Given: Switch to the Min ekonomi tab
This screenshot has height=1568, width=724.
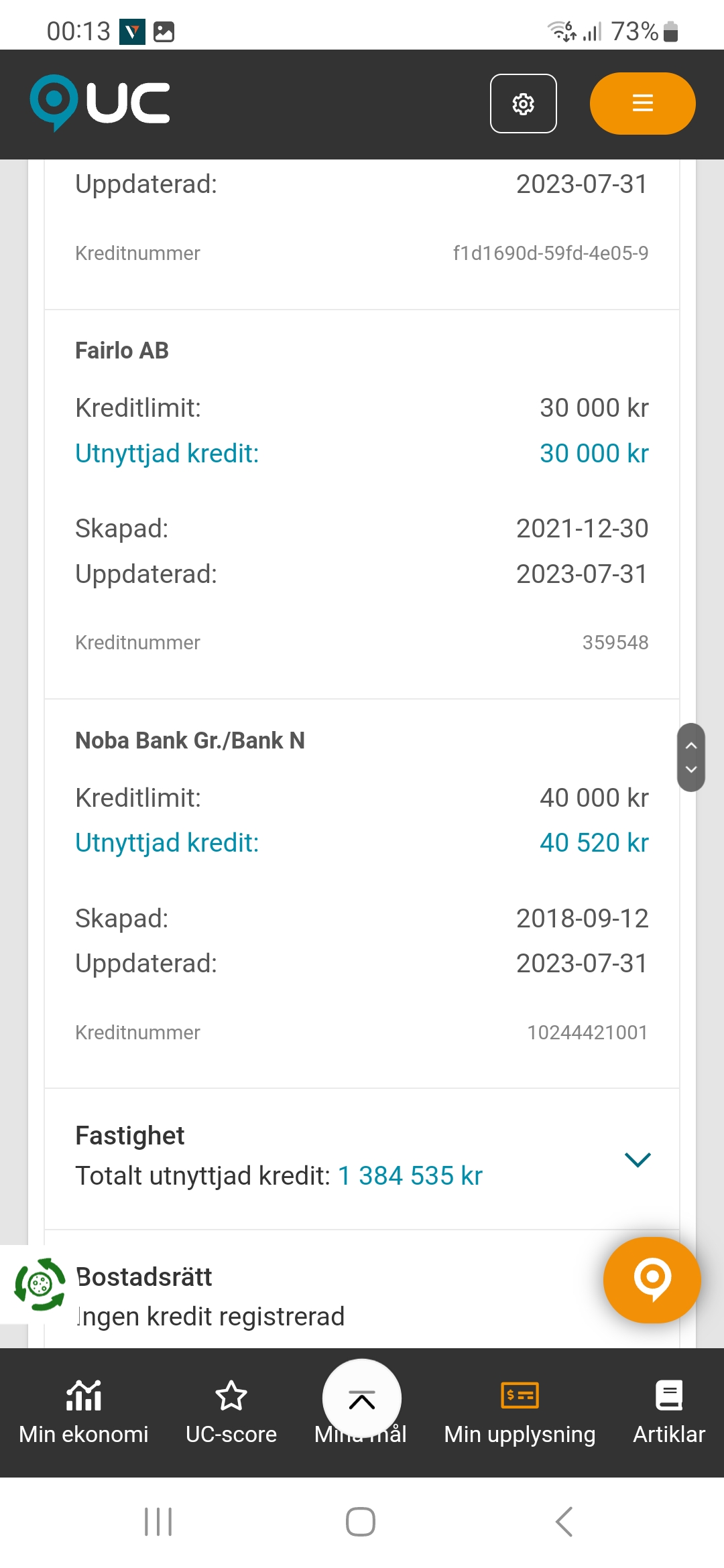Looking at the screenshot, I should coord(84,1411).
